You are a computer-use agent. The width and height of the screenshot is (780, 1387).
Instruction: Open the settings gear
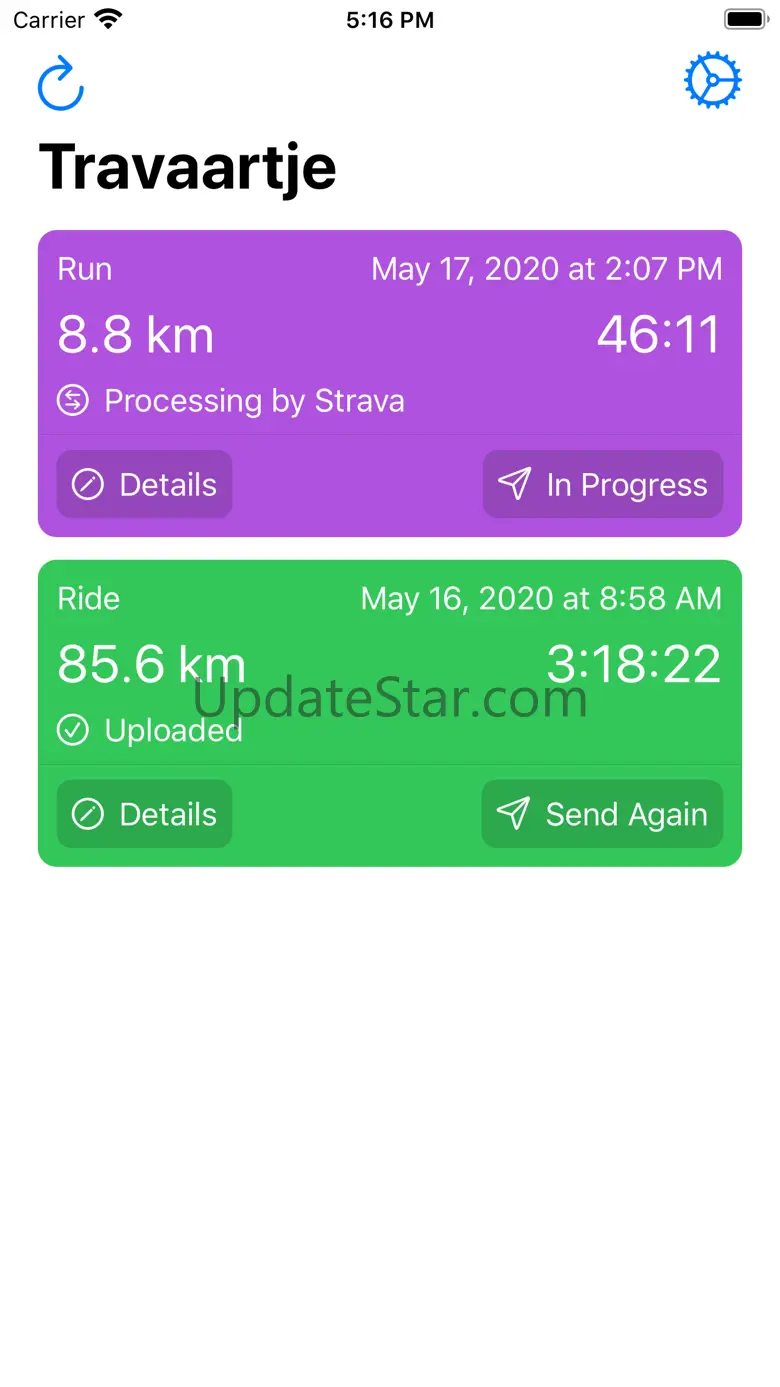click(713, 80)
